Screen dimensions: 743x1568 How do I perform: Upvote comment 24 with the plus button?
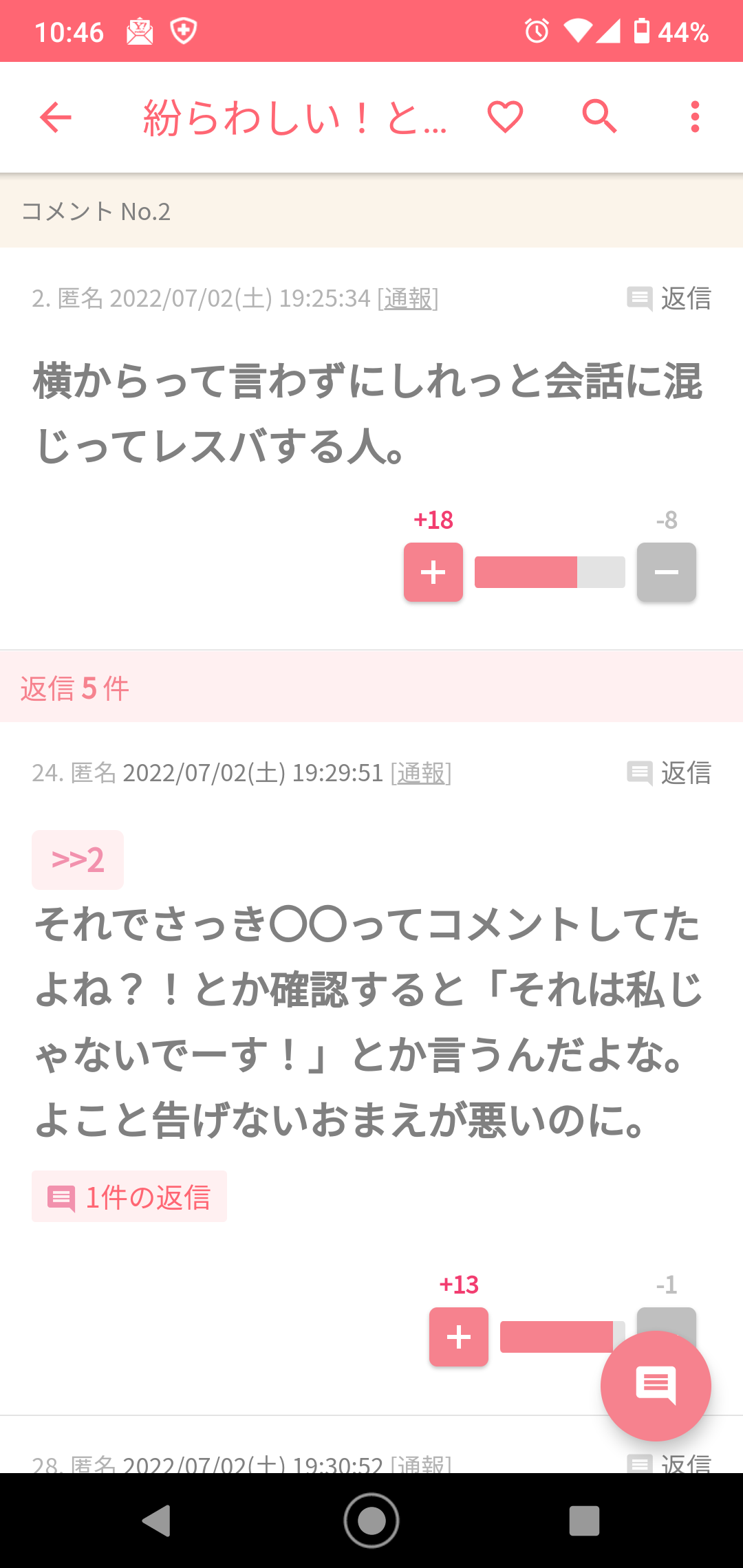(457, 1337)
